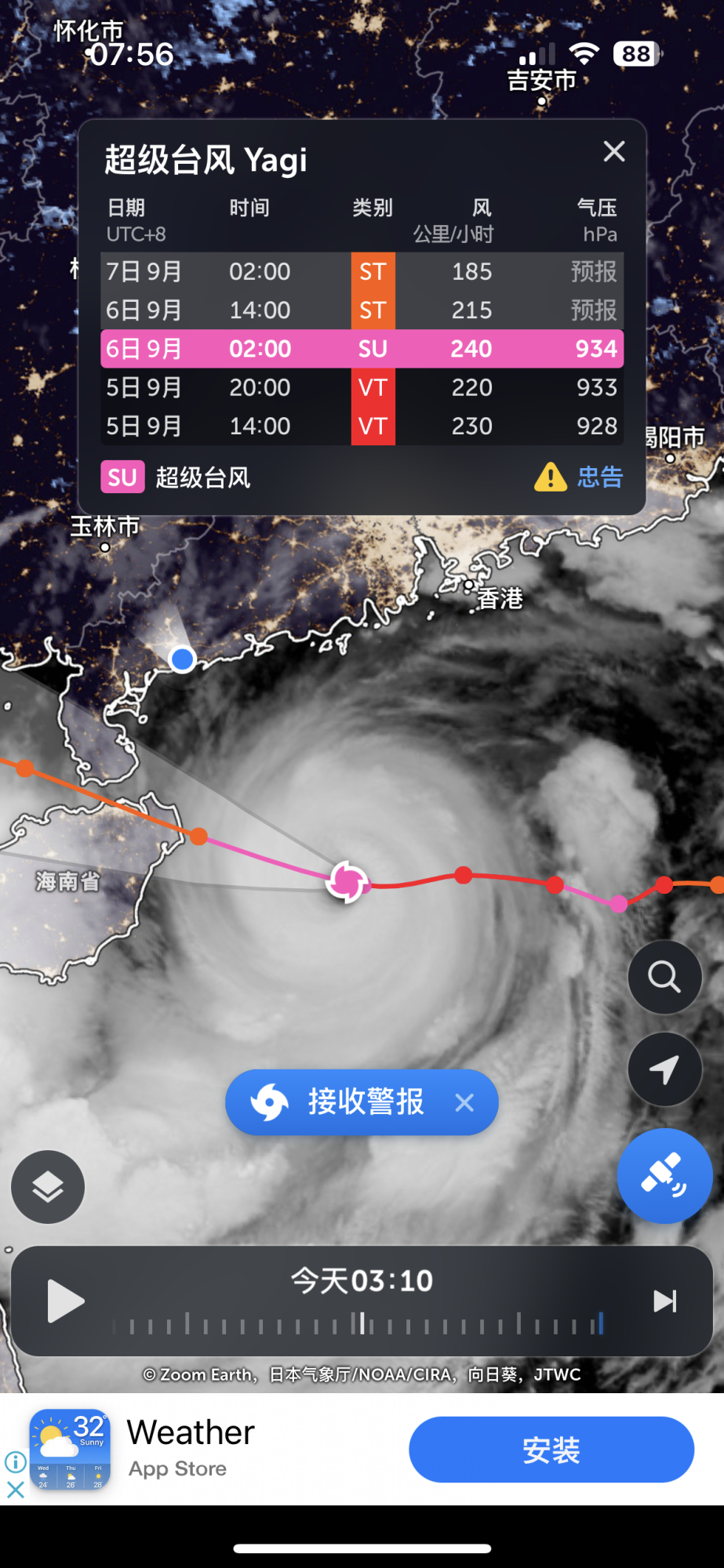Select the 7日9月 02:00 forecast row

(362, 271)
